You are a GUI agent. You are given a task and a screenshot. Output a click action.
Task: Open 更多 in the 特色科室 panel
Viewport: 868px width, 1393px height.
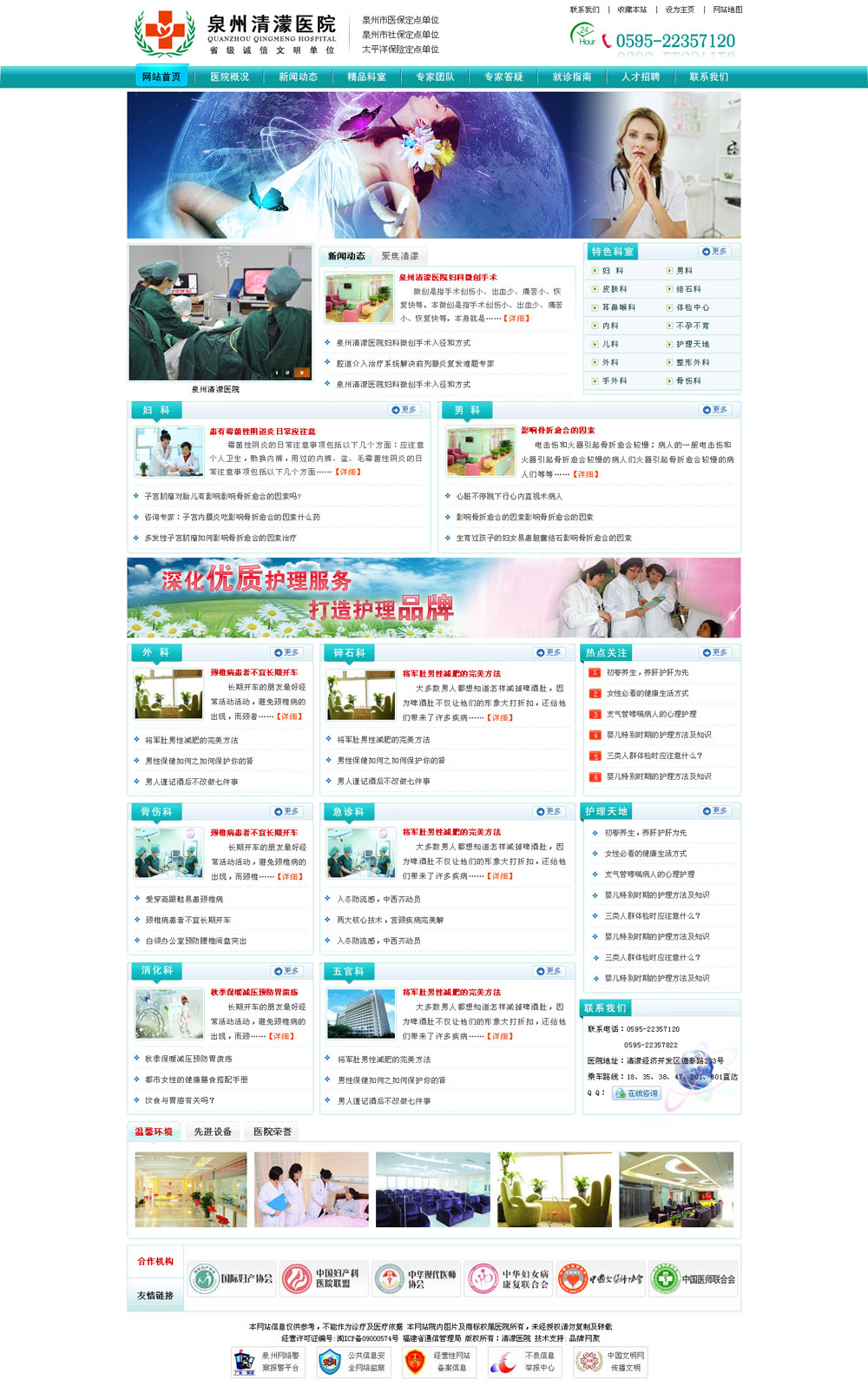(x=715, y=251)
